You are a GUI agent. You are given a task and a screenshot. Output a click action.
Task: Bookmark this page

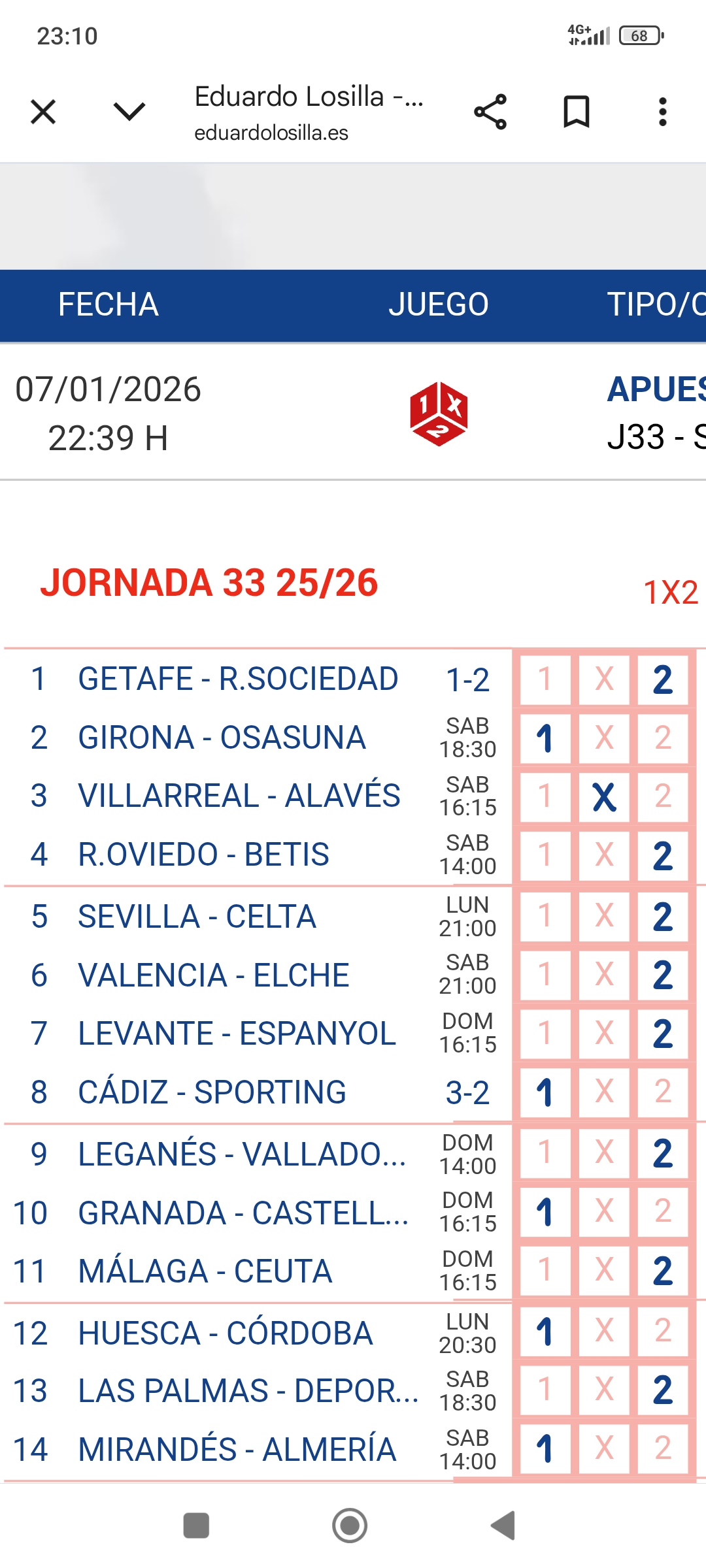click(576, 112)
